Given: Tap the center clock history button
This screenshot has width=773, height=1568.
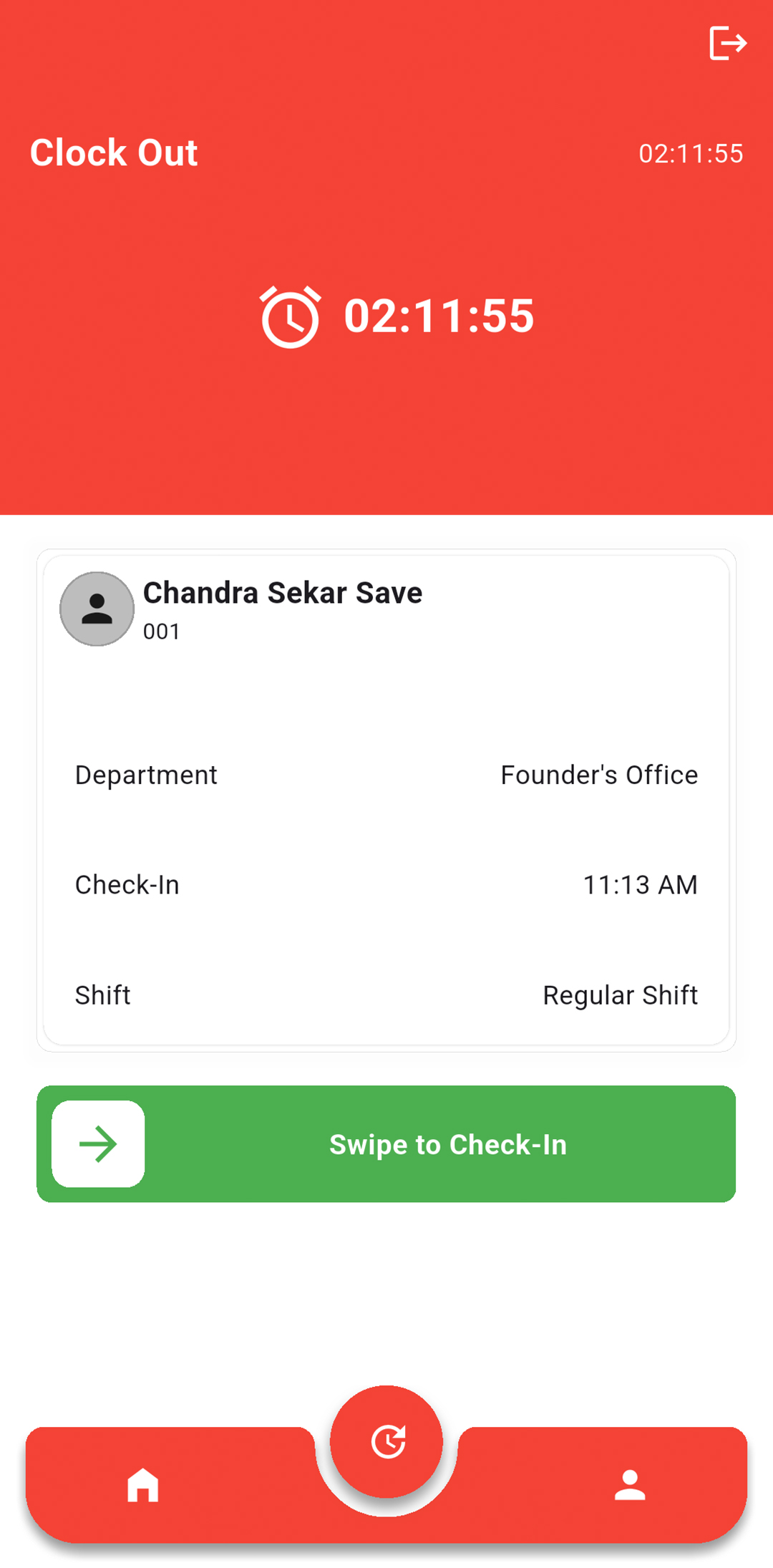Looking at the screenshot, I should (386, 1441).
